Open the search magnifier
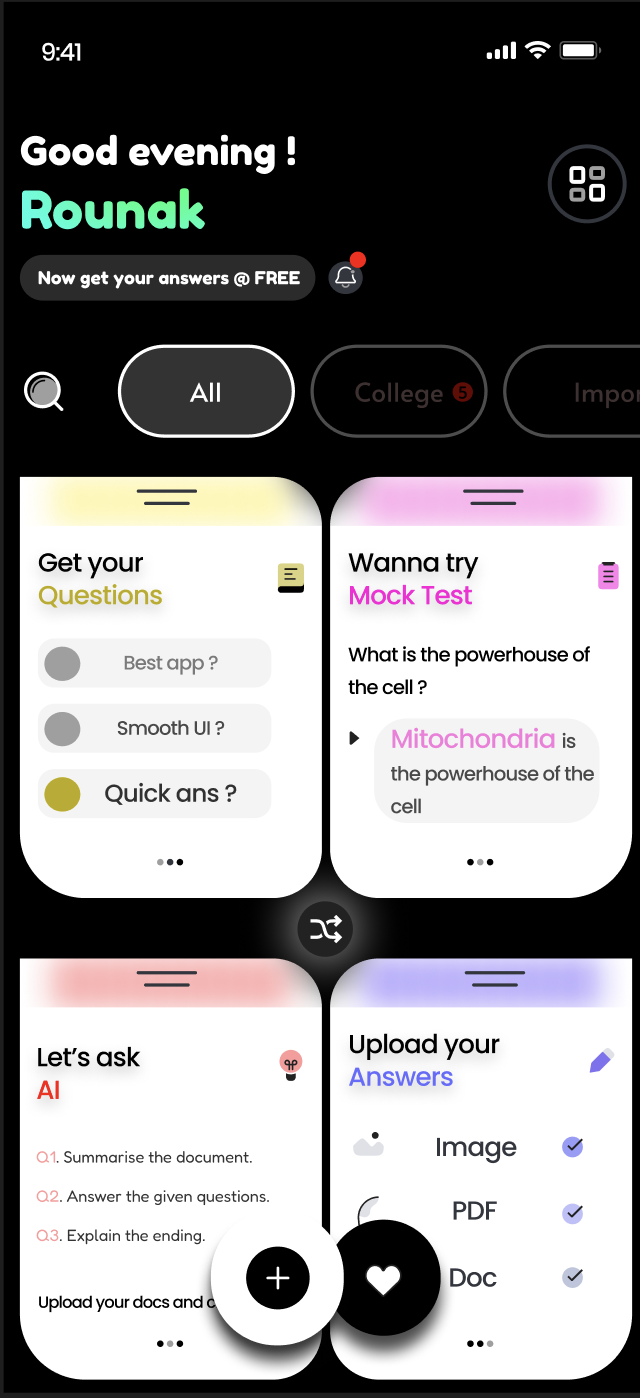 [44, 391]
